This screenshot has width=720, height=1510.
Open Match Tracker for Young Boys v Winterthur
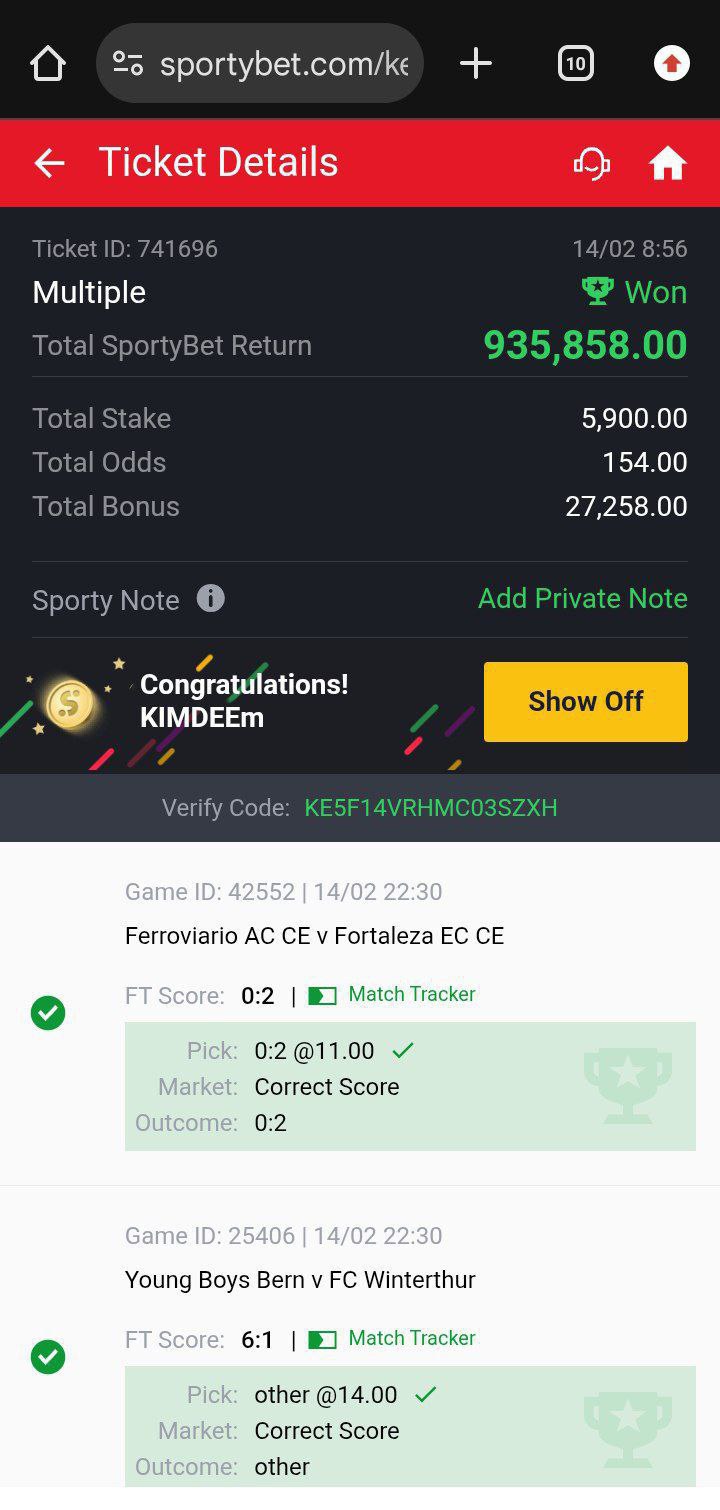392,1339
